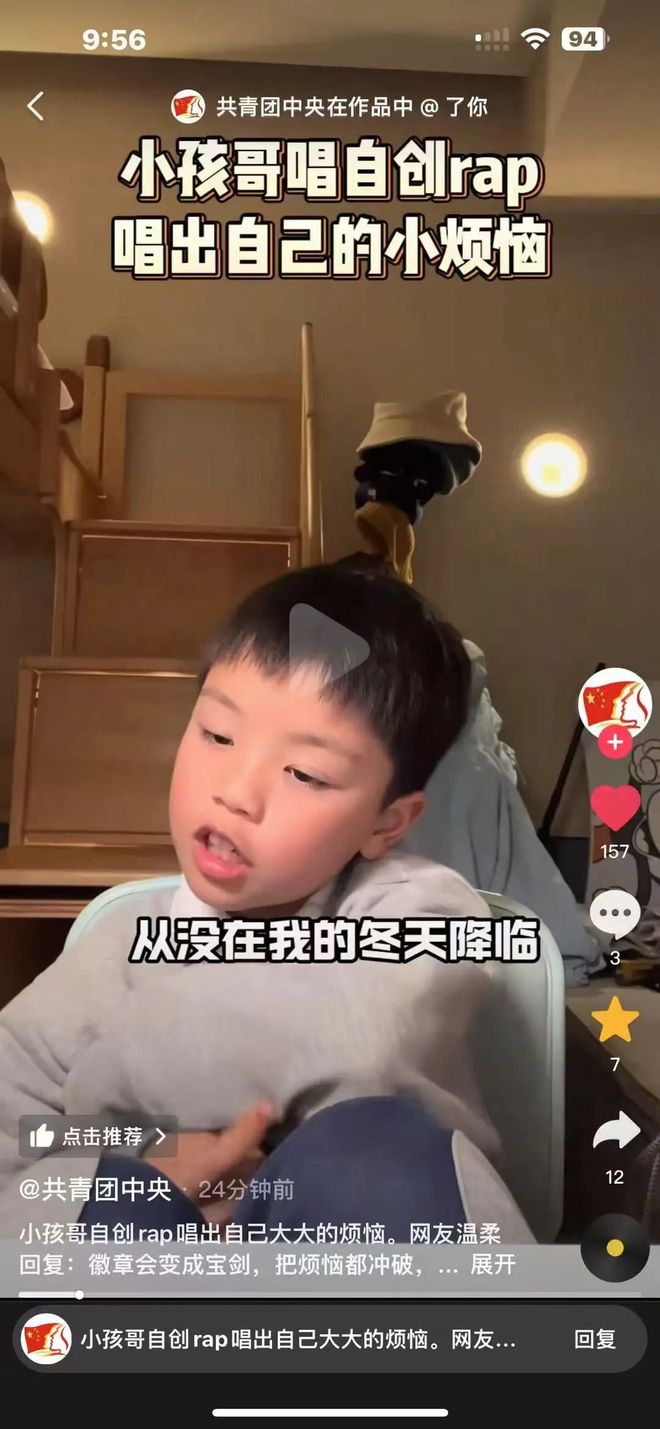Follow 共青团中央 via the plus badge
Screen dimensions: 660x1429
(614, 743)
